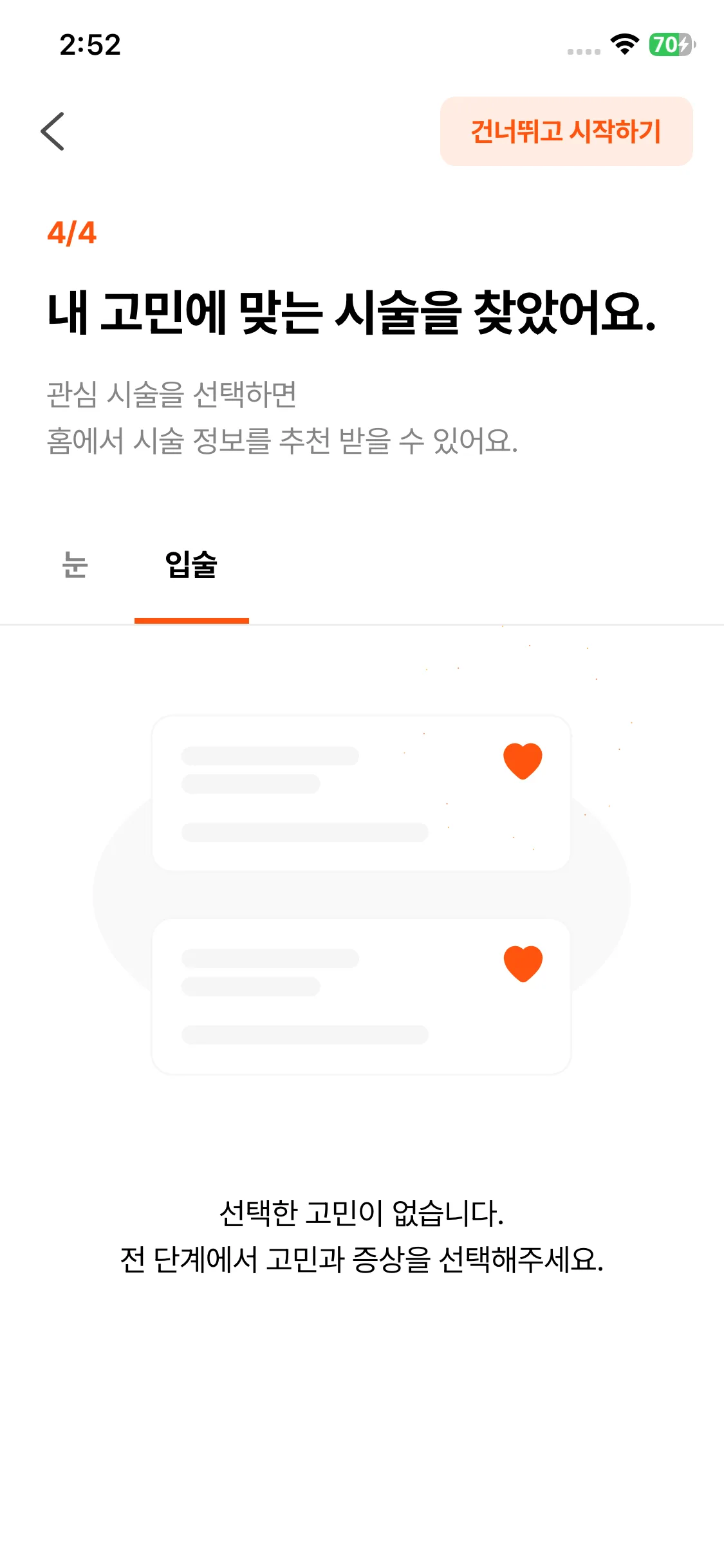
Task: Go back to the previous step
Action: pyautogui.click(x=53, y=131)
